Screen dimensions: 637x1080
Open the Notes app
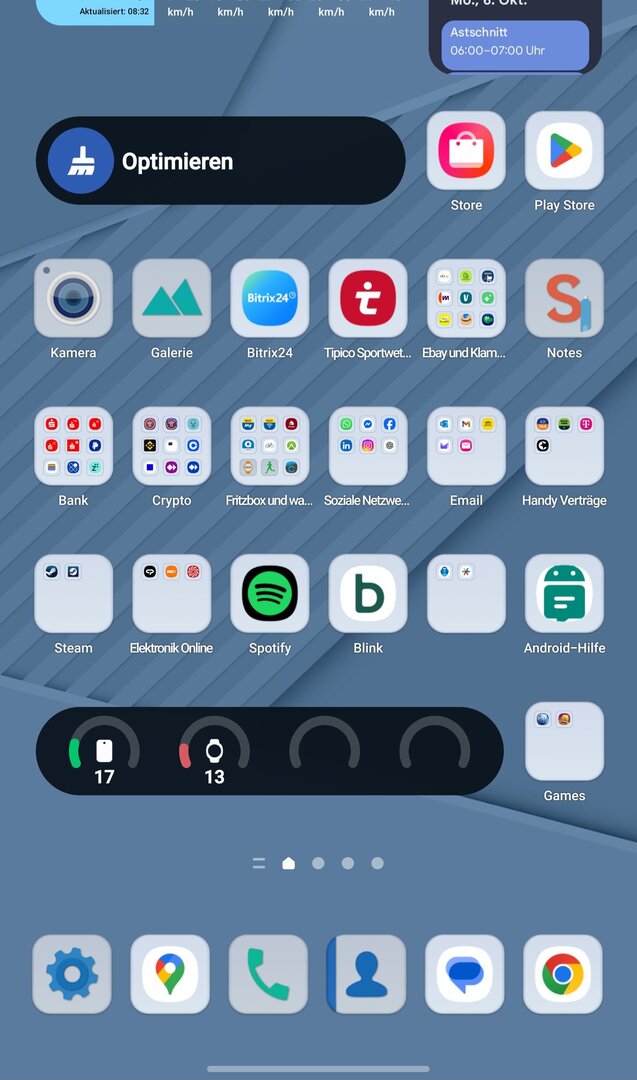click(x=564, y=298)
